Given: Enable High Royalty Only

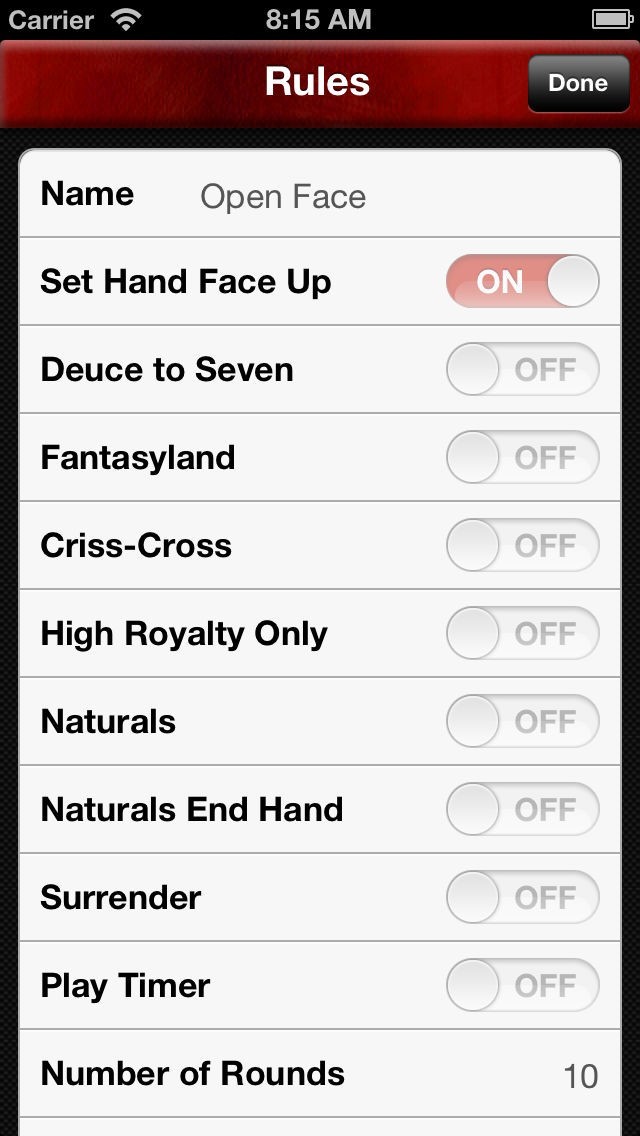Looking at the screenshot, I should 522,633.
